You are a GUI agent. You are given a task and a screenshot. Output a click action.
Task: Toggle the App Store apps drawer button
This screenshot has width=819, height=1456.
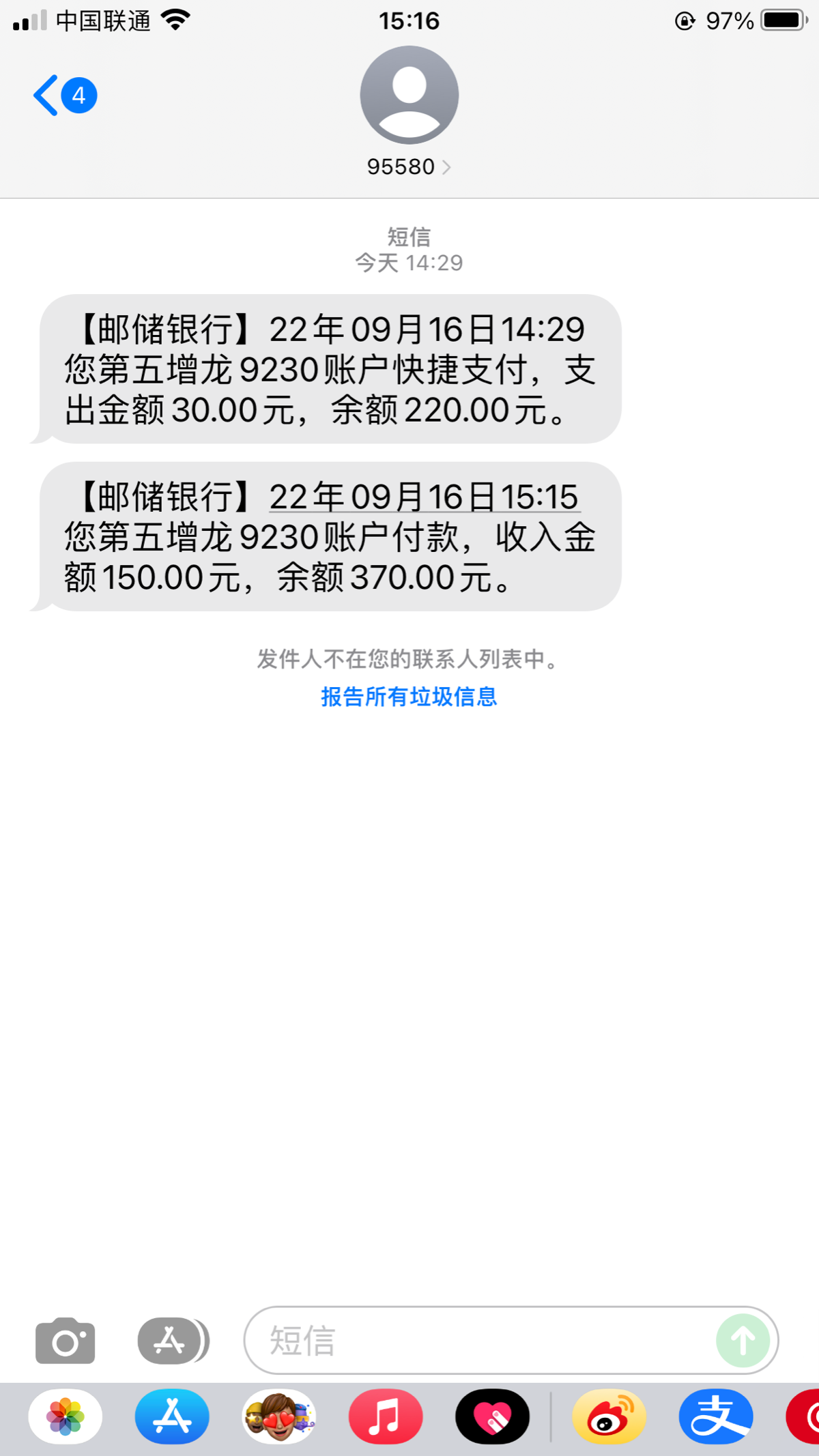pyautogui.click(x=172, y=1341)
